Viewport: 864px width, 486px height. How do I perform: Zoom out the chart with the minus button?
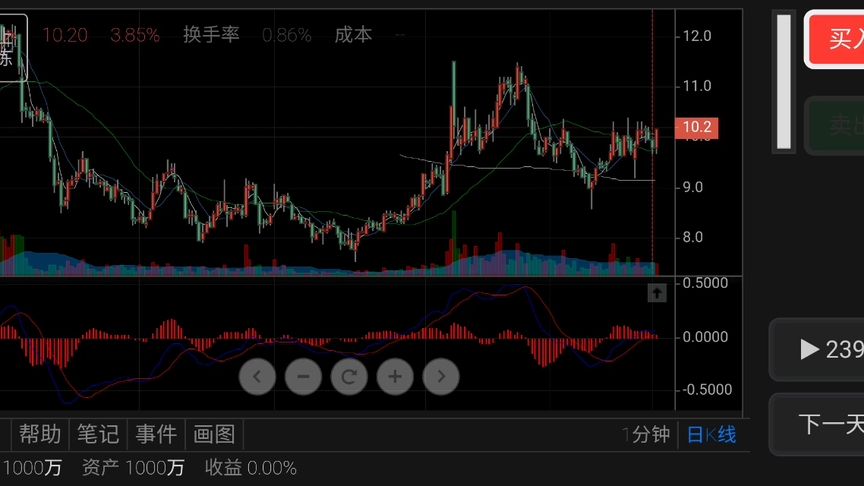tap(303, 376)
